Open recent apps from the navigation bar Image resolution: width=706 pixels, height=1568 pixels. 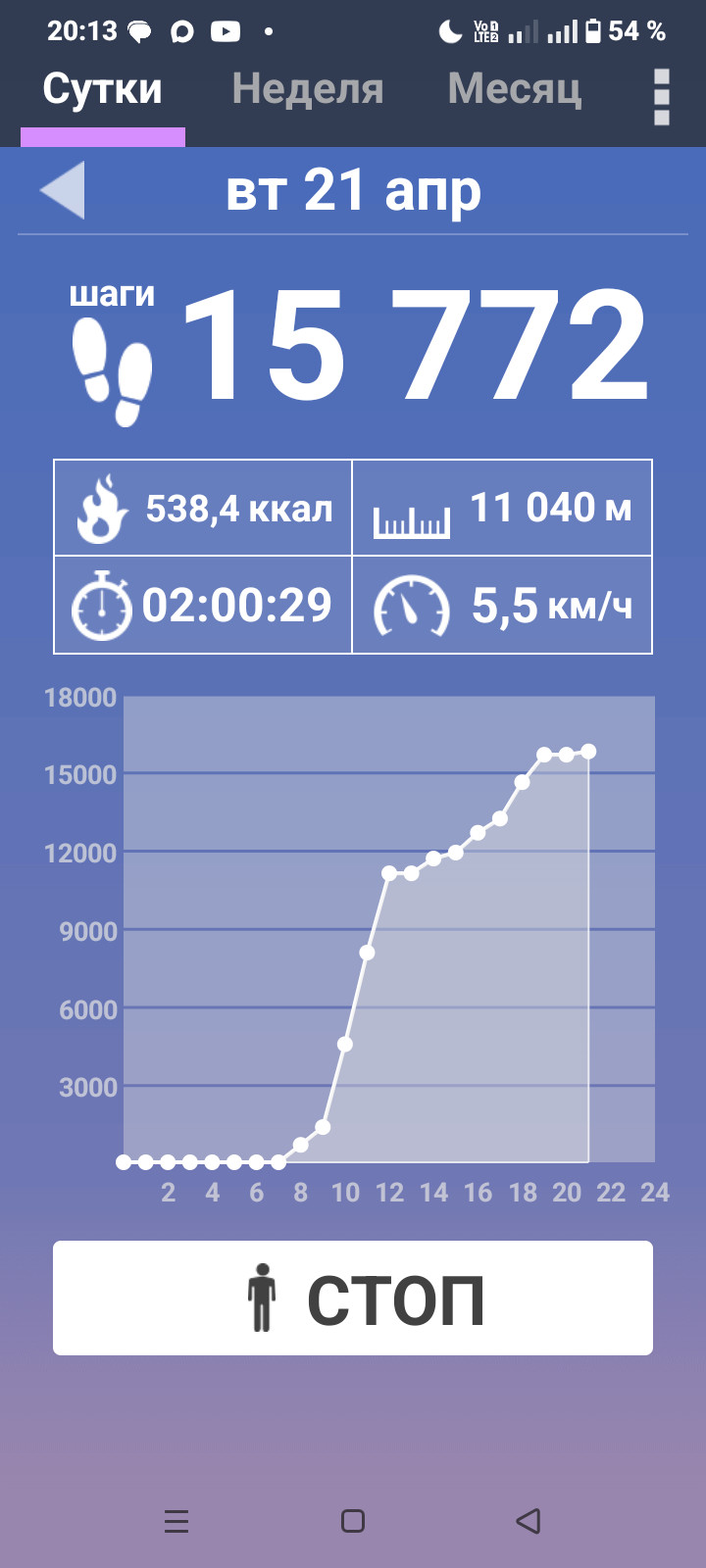176,1521
